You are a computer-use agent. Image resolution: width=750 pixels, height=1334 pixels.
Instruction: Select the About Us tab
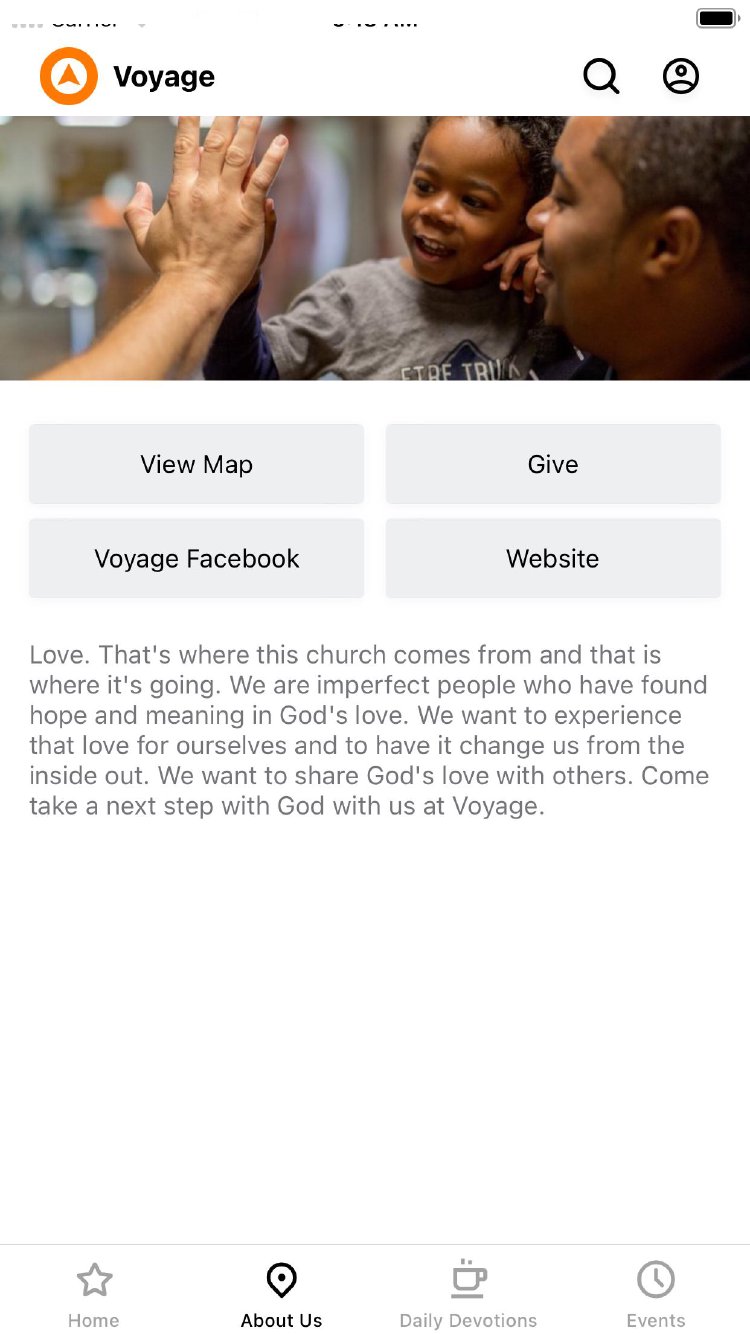click(x=281, y=1294)
